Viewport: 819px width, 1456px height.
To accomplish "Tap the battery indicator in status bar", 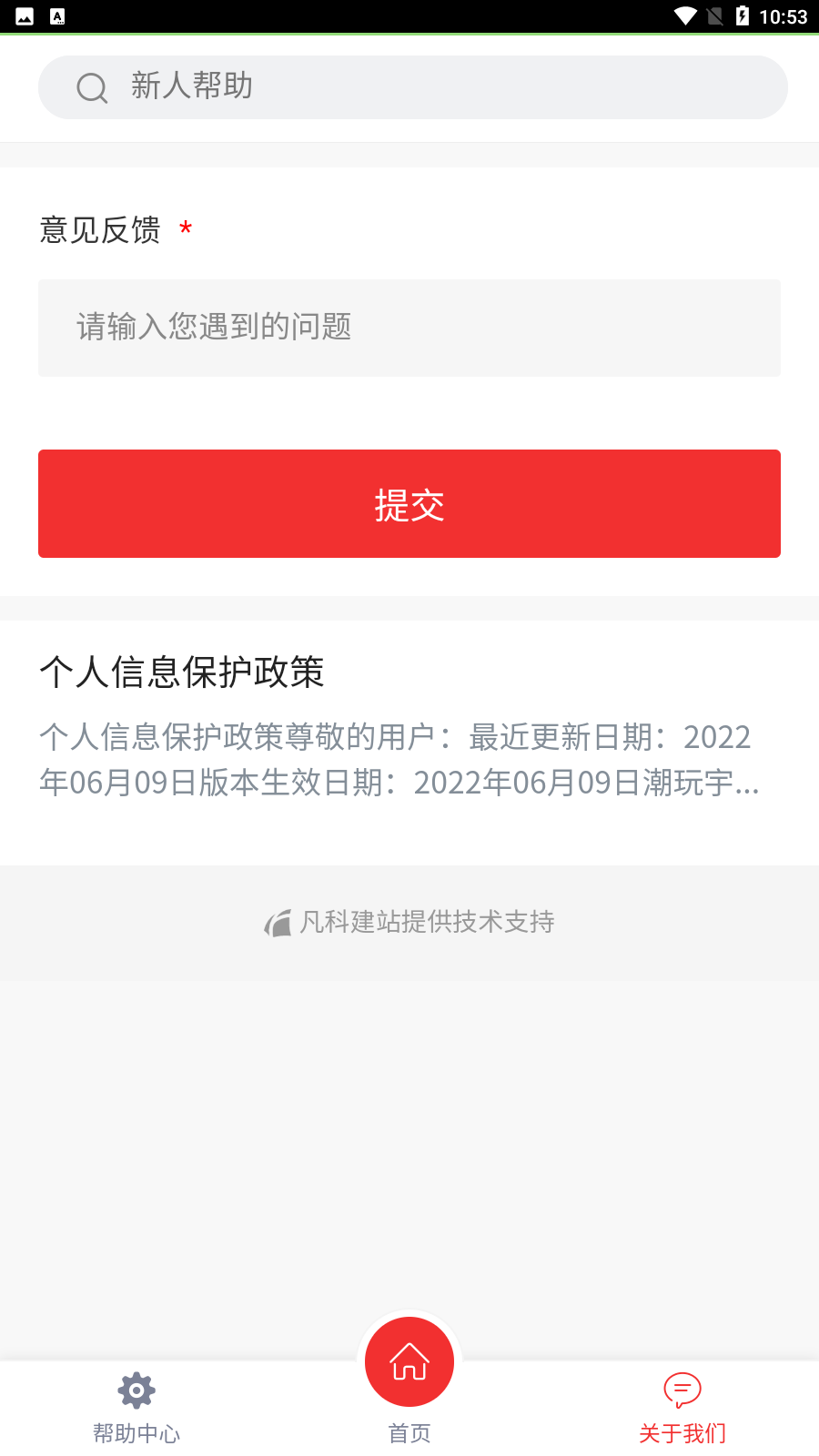I will click(742, 15).
